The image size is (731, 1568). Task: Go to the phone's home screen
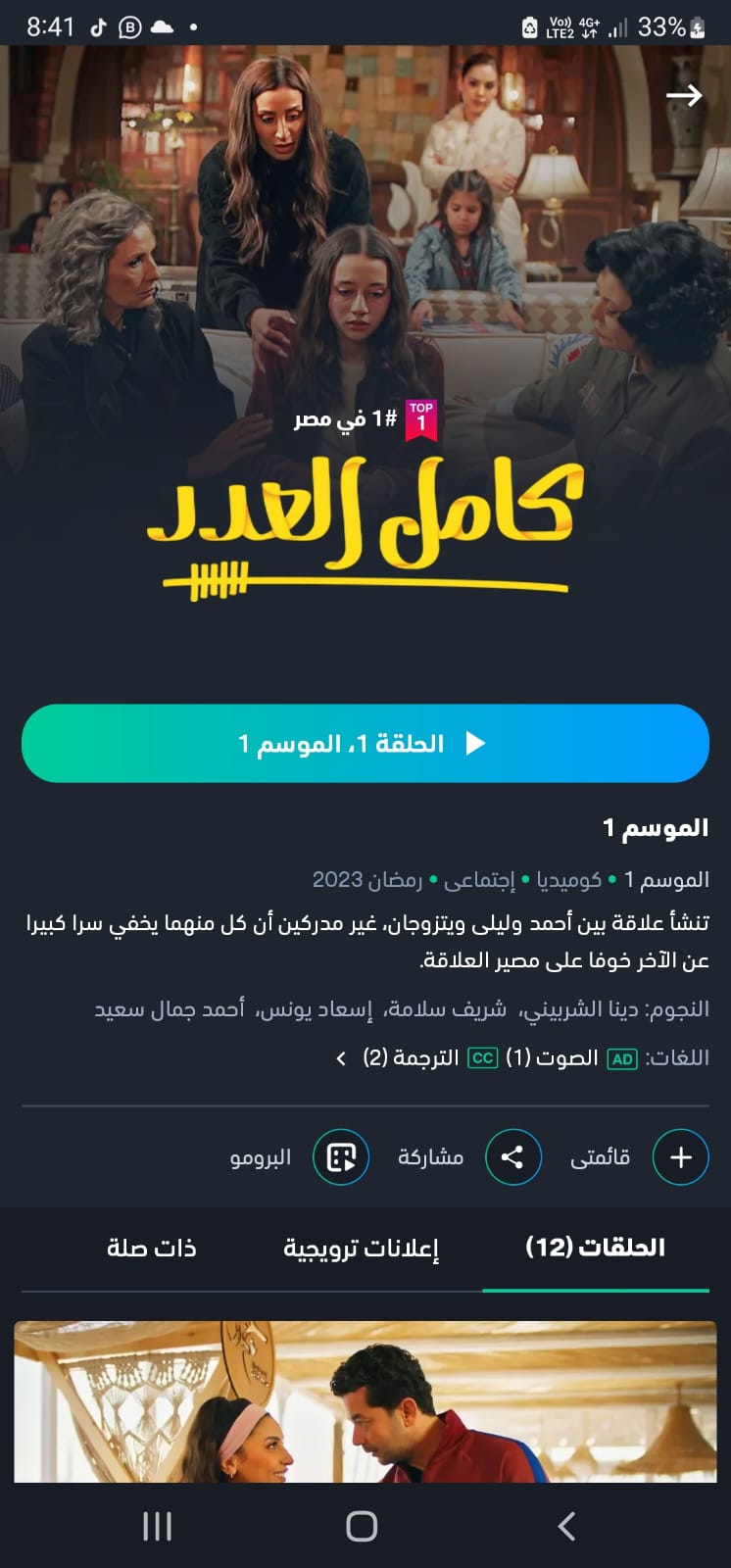pyautogui.click(x=362, y=1526)
